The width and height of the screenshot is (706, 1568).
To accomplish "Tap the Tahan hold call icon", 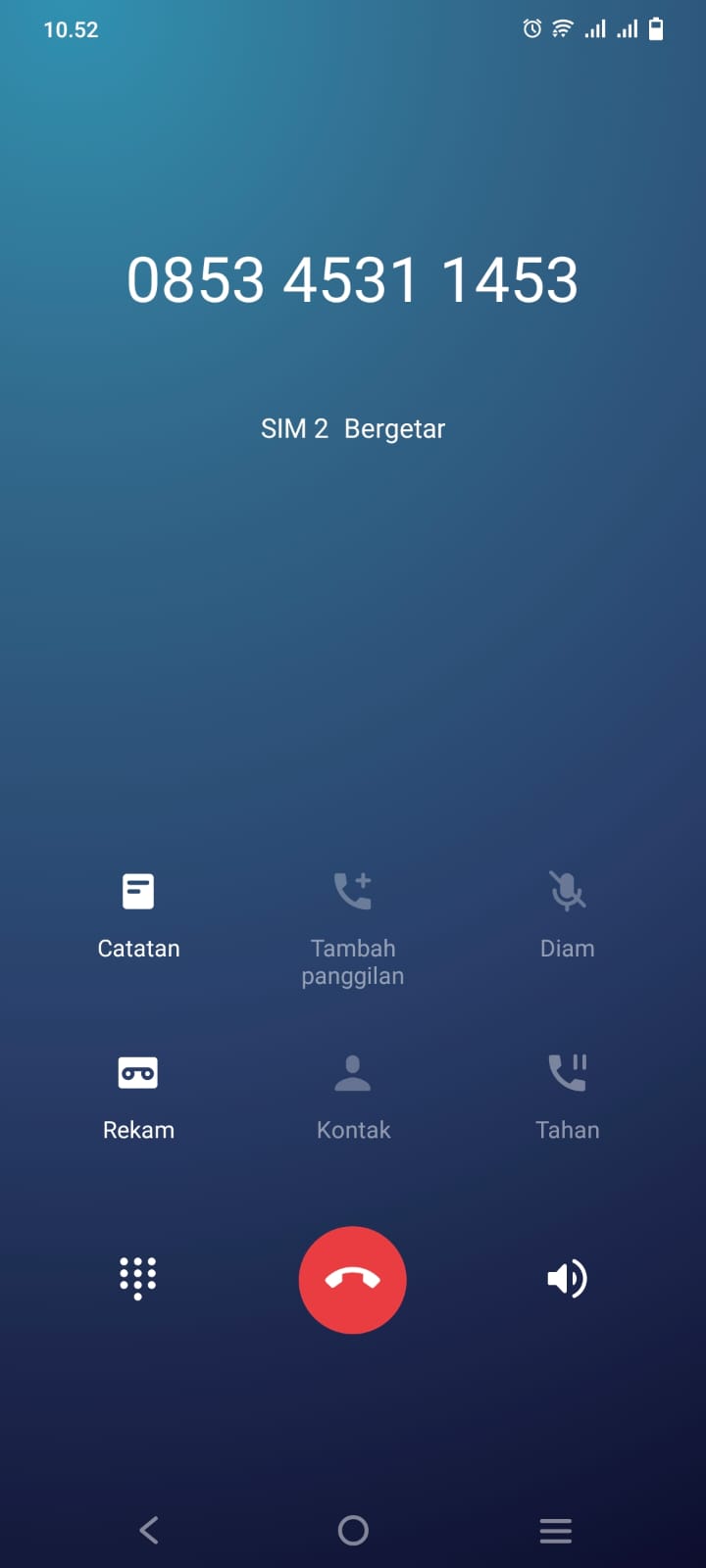I will click(x=567, y=1071).
